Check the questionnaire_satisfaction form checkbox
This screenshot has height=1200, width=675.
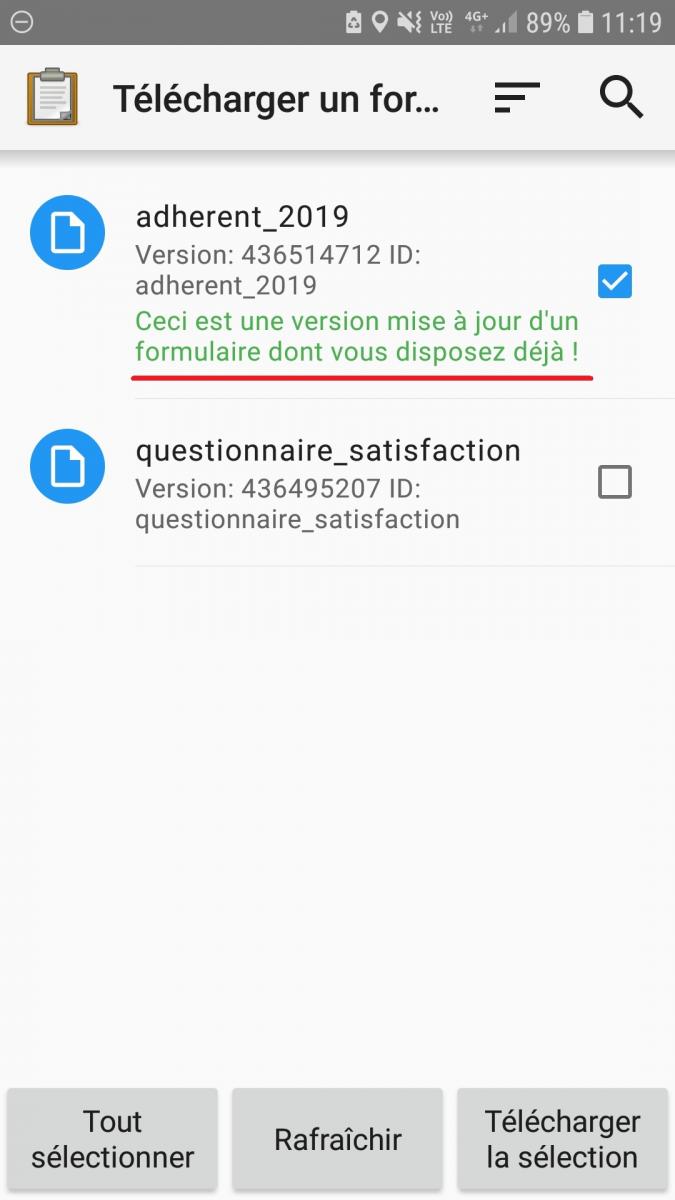coord(614,483)
